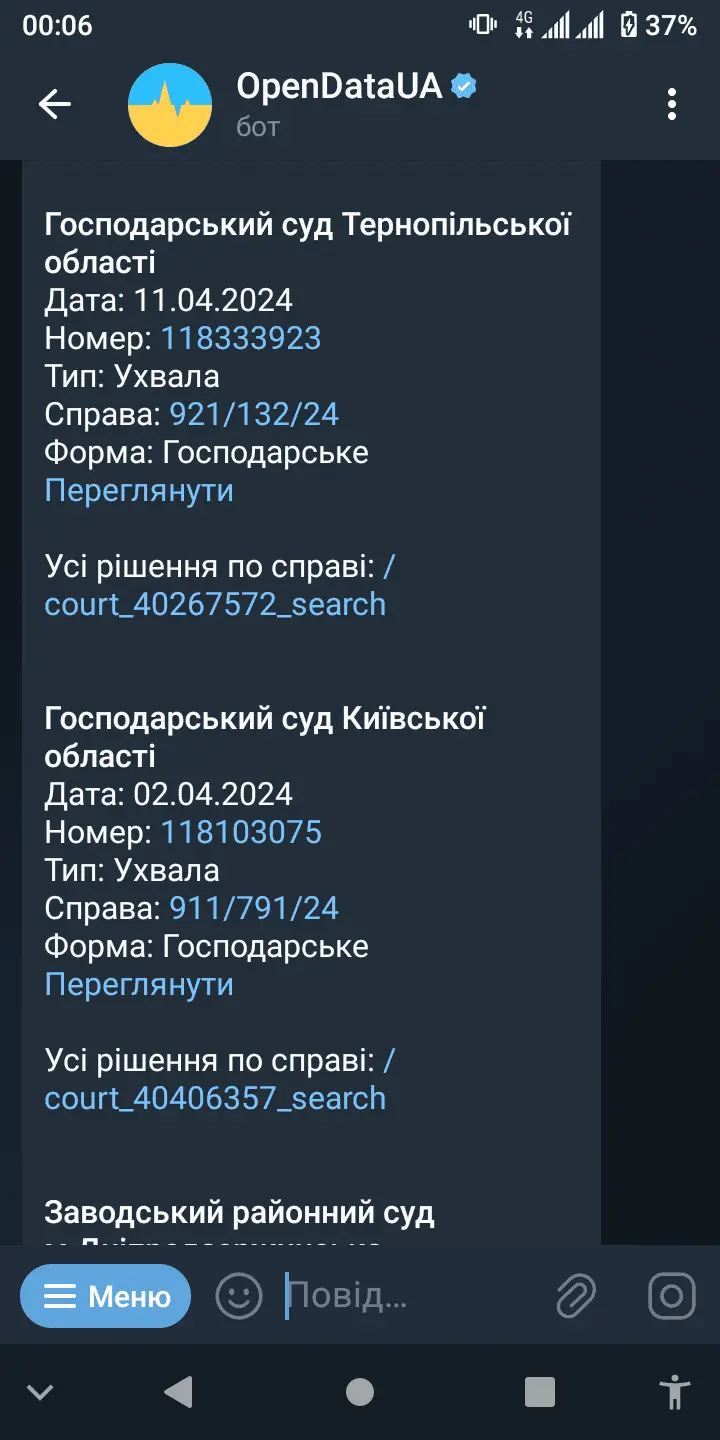
Task: Open case link 921/132/24
Action: 254,414
